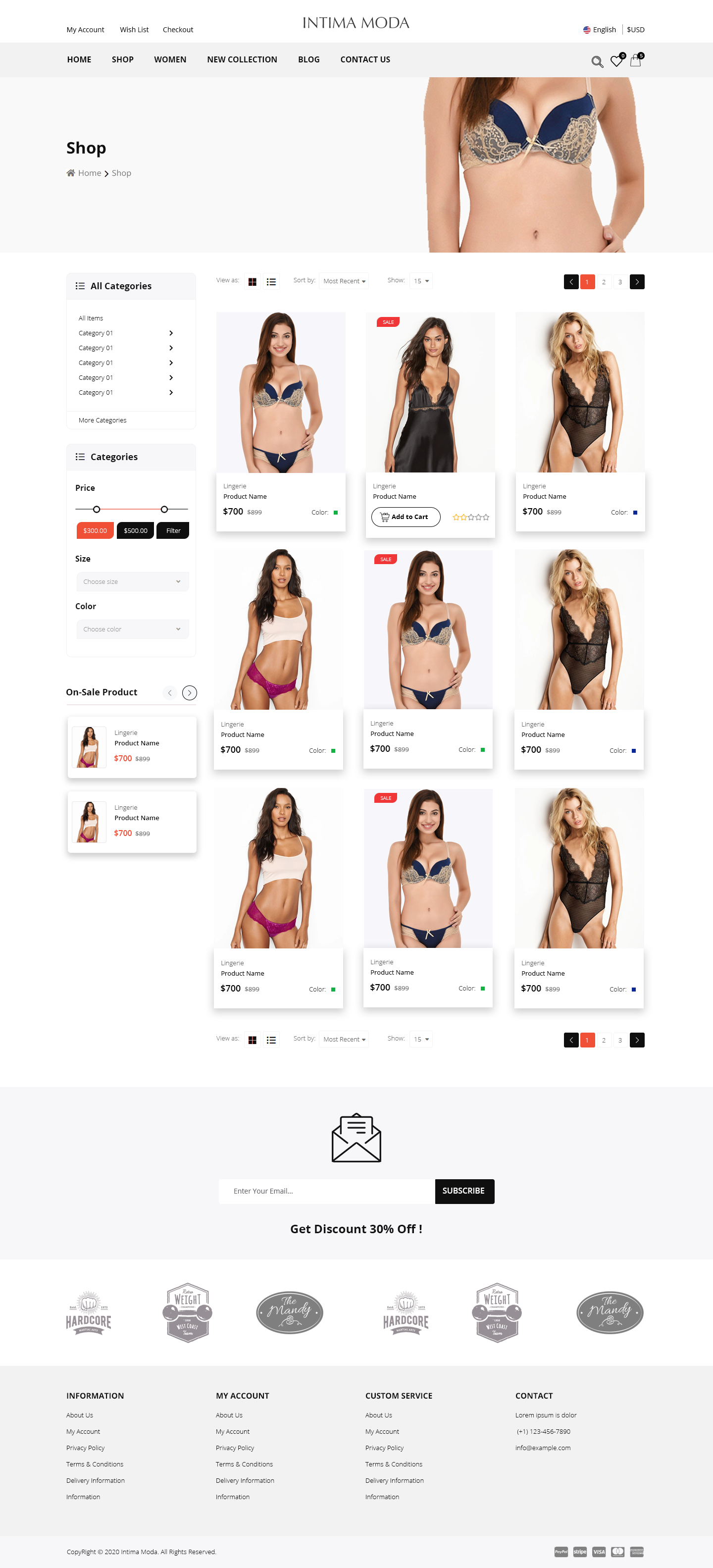713x1568 pixels.
Task: Open My Account link at top
Action: click(x=85, y=30)
